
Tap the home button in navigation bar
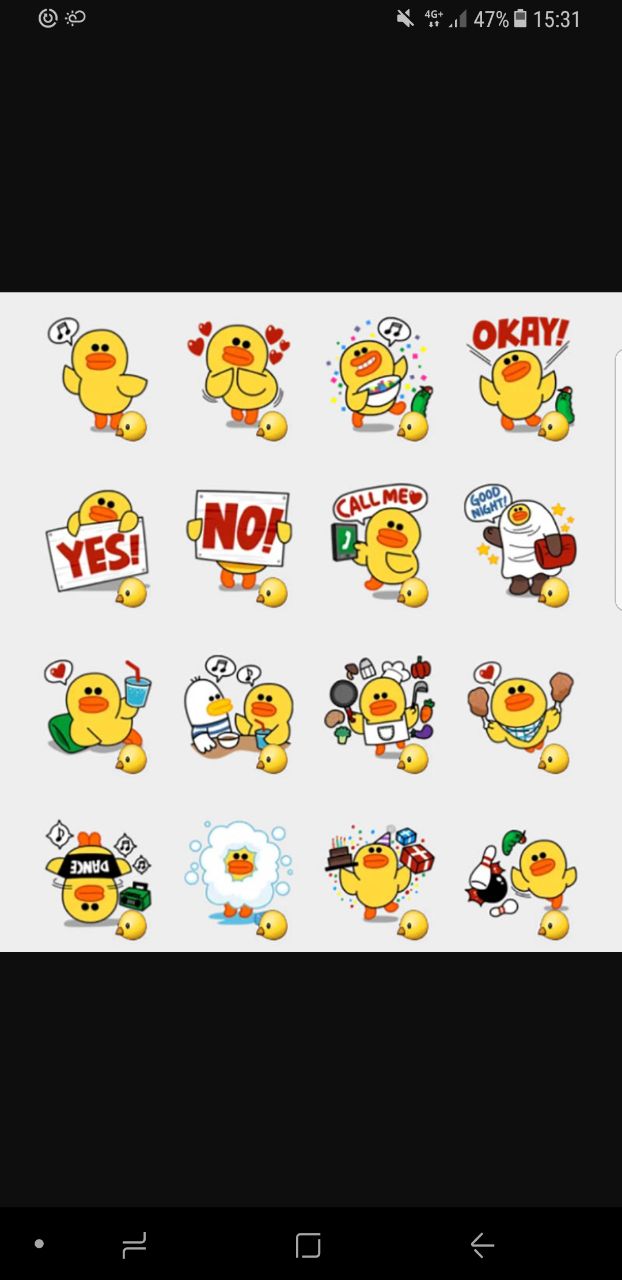coord(308,1244)
